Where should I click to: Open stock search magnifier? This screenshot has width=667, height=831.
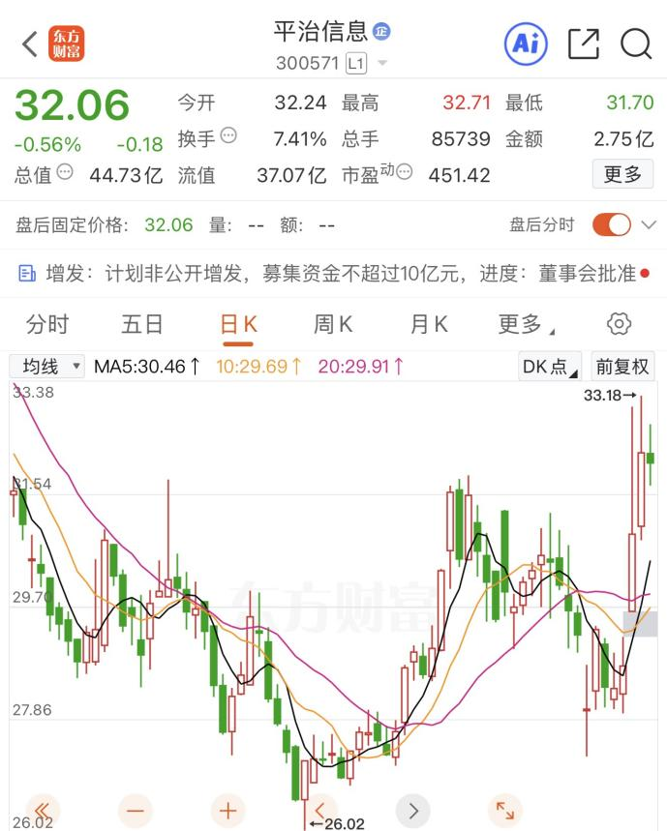(636, 43)
